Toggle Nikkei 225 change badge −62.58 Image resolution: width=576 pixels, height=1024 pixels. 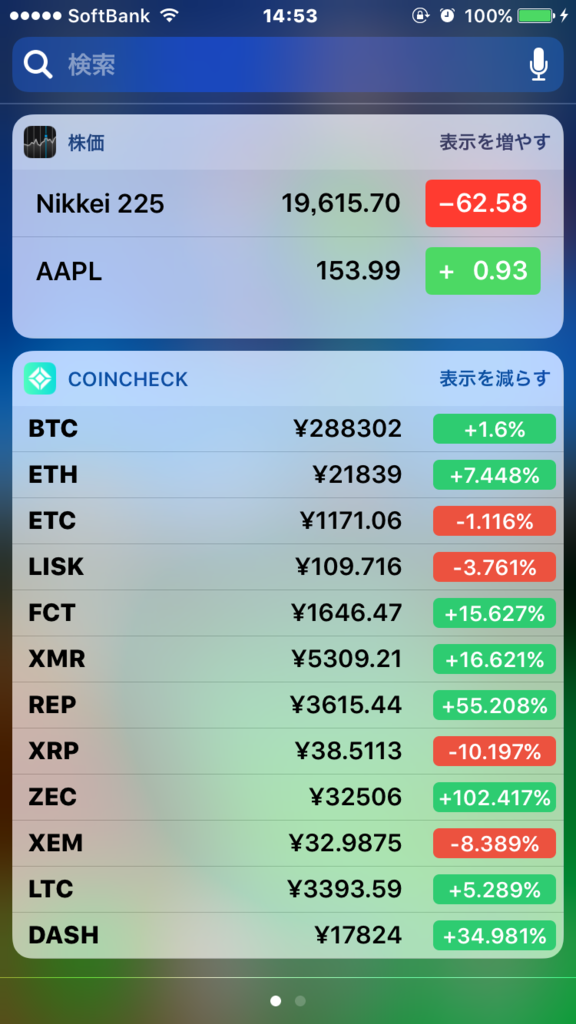pyautogui.click(x=483, y=204)
